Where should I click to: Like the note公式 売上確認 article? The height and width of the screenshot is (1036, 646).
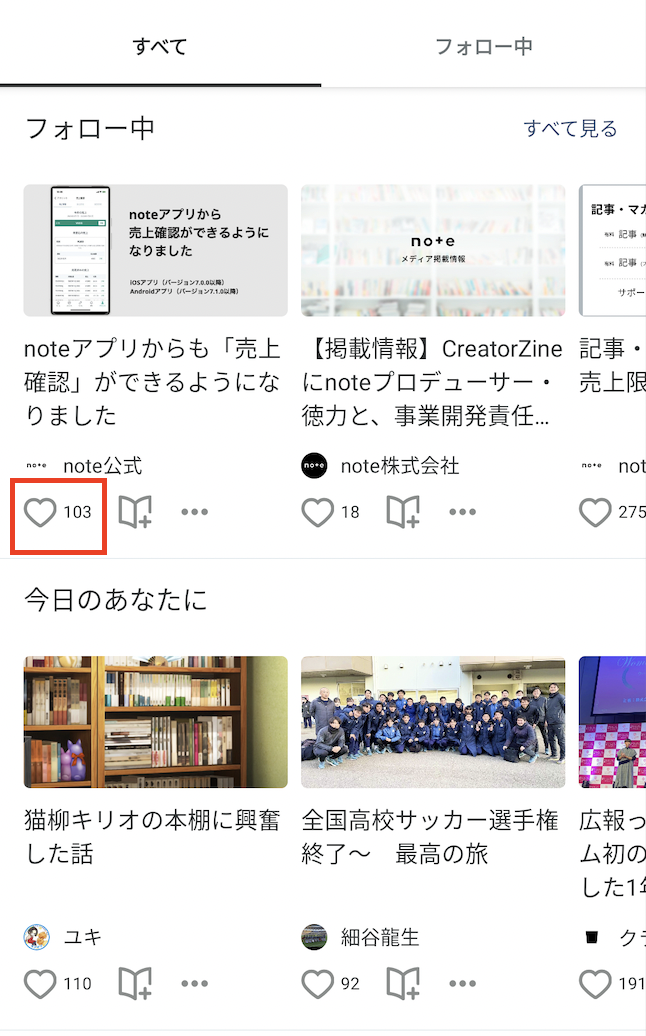(x=41, y=513)
